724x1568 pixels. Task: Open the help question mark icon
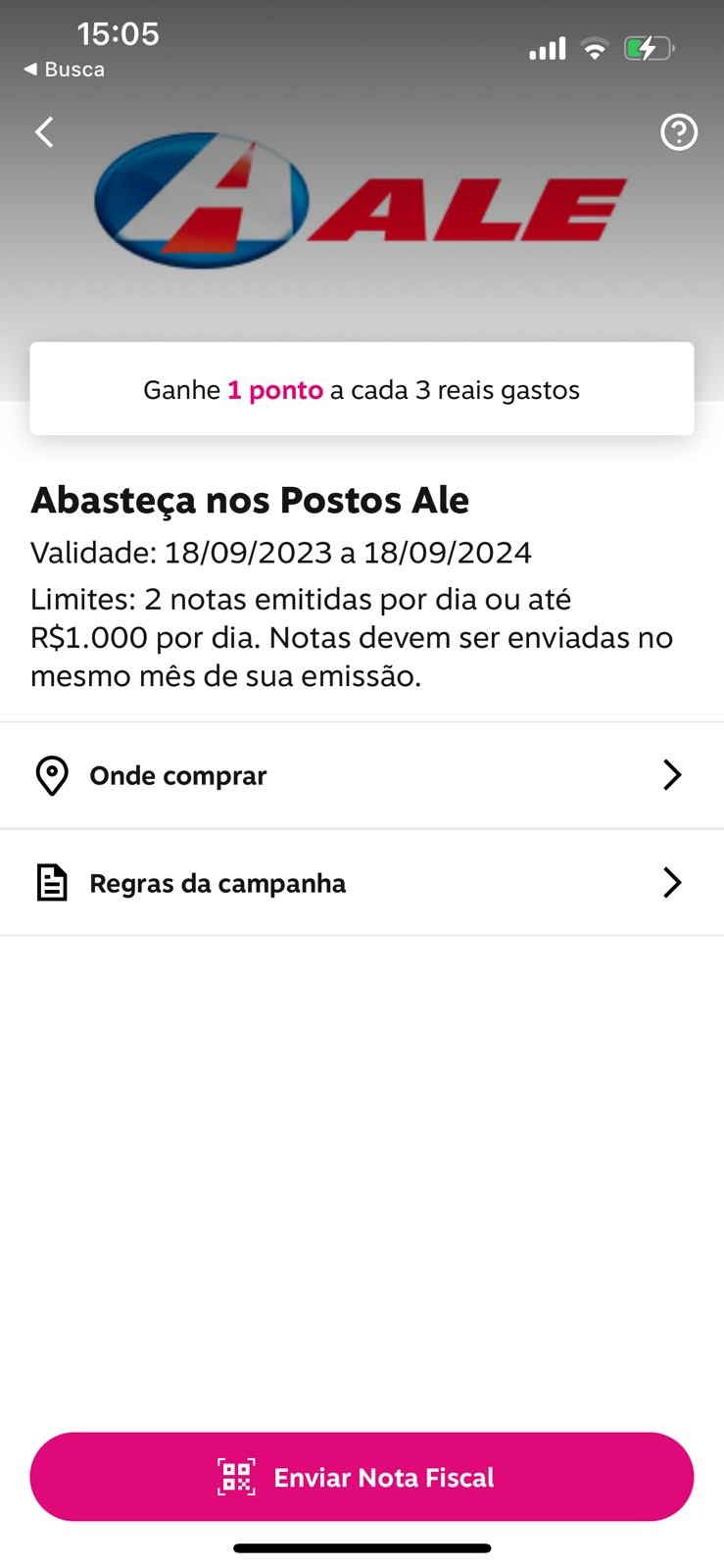[679, 132]
